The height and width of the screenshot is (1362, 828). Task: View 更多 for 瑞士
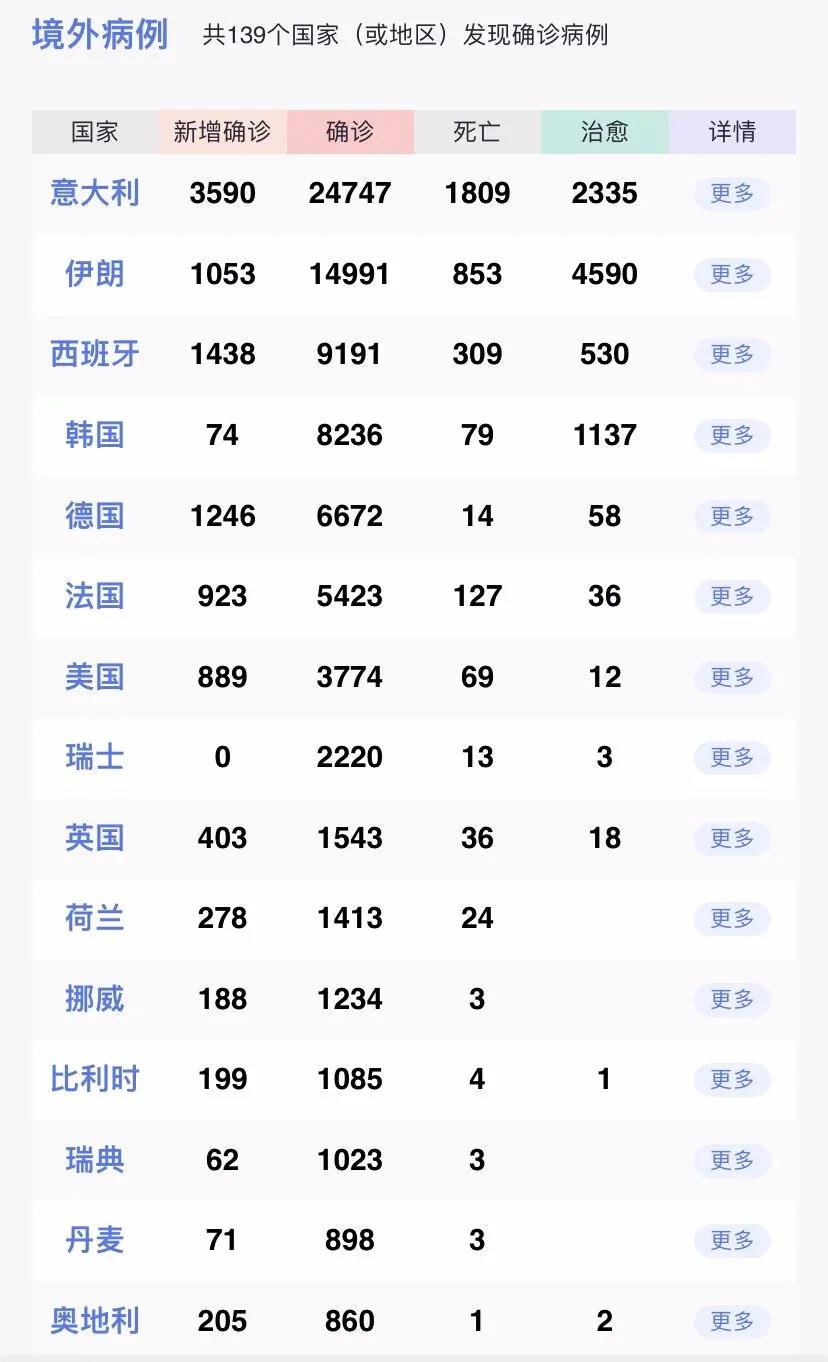pos(732,757)
